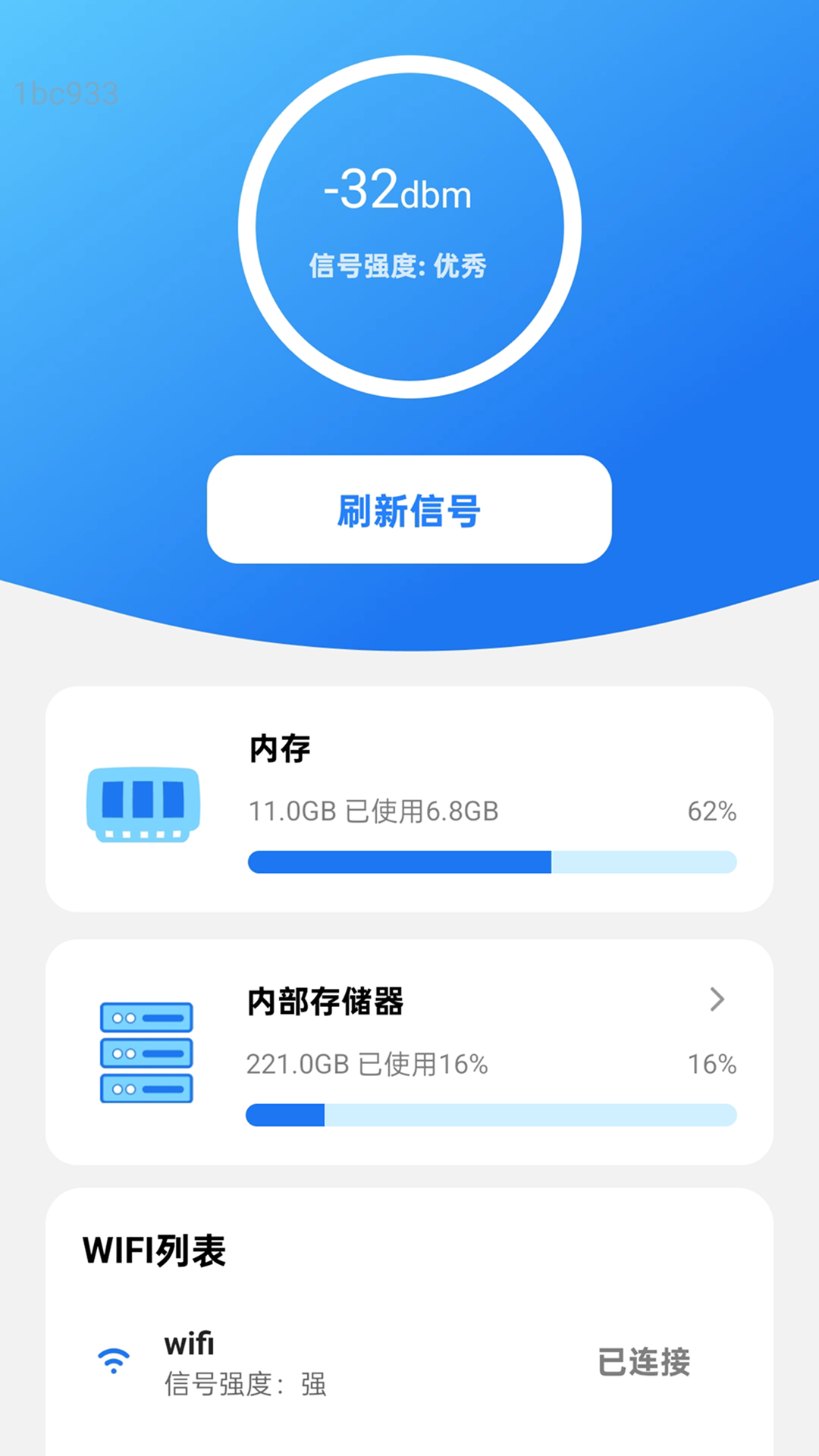The image size is (819, 1456).
Task: Select the connected wifi network entry
Action: pos(409,1361)
